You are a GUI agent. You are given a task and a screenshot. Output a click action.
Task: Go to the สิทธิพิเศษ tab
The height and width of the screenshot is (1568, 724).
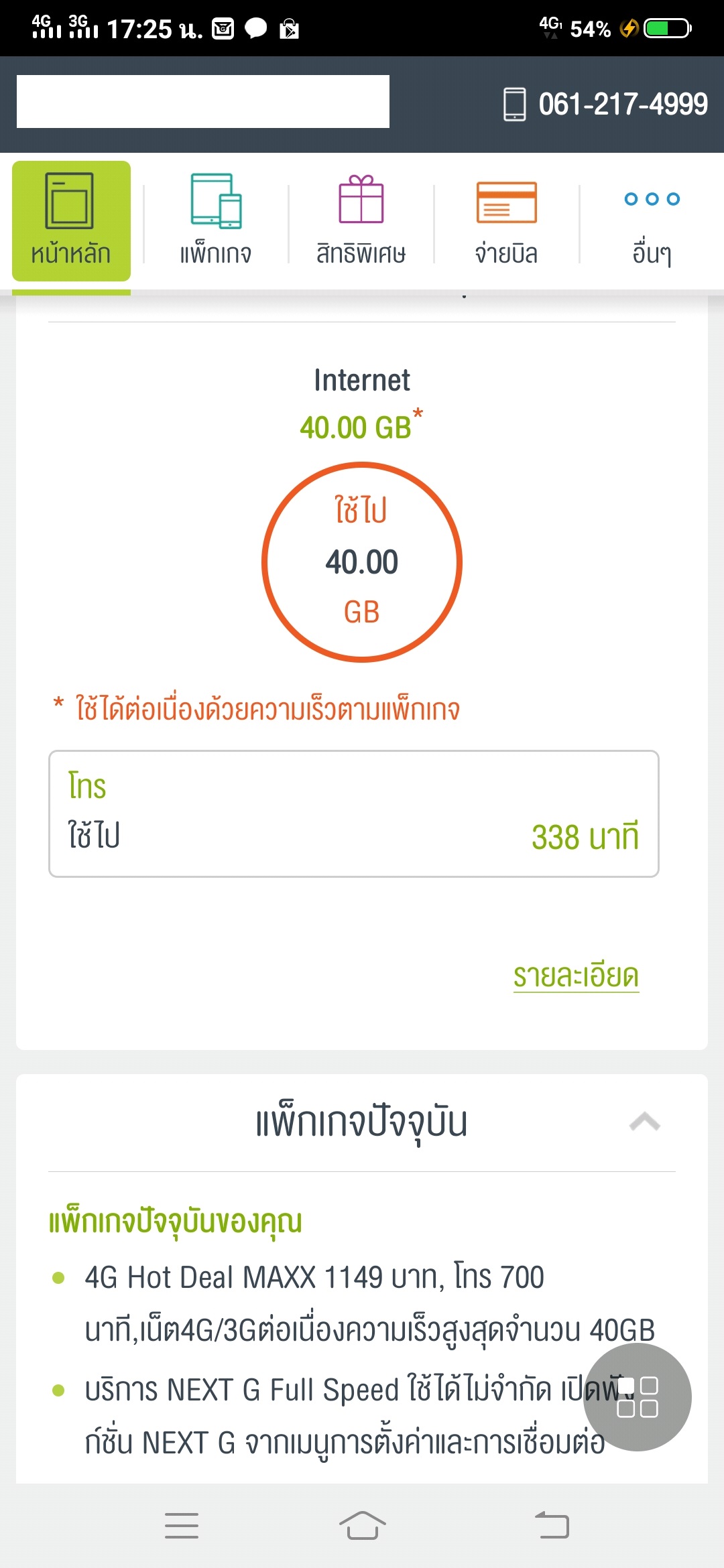click(x=361, y=221)
